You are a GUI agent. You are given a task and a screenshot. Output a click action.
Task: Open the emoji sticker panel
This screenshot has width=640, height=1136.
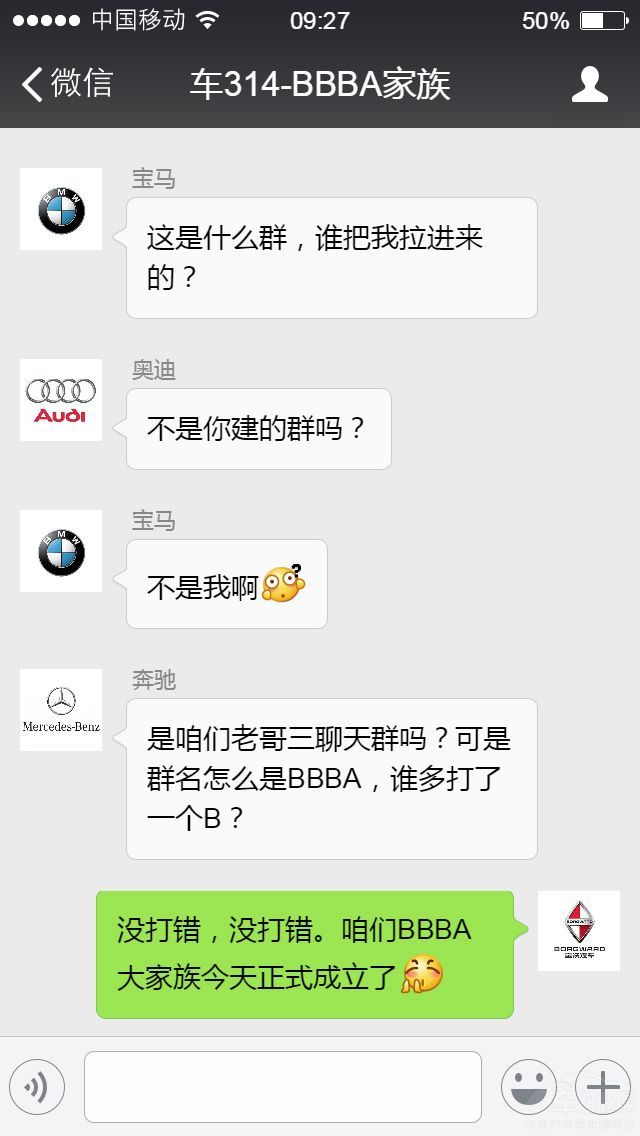pyautogui.click(x=528, y=1086)
